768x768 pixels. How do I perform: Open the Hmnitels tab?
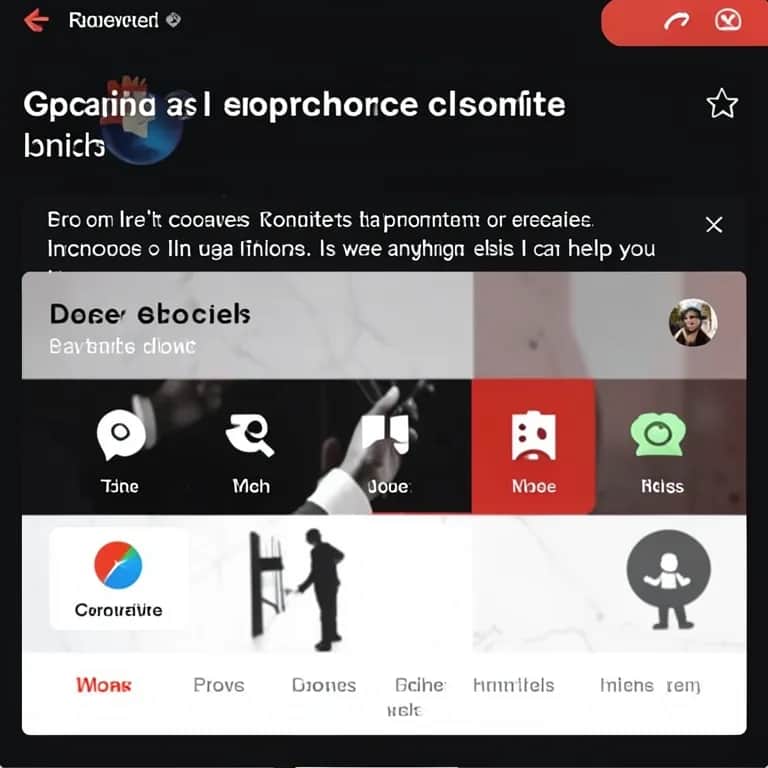[x=513, y=685]
